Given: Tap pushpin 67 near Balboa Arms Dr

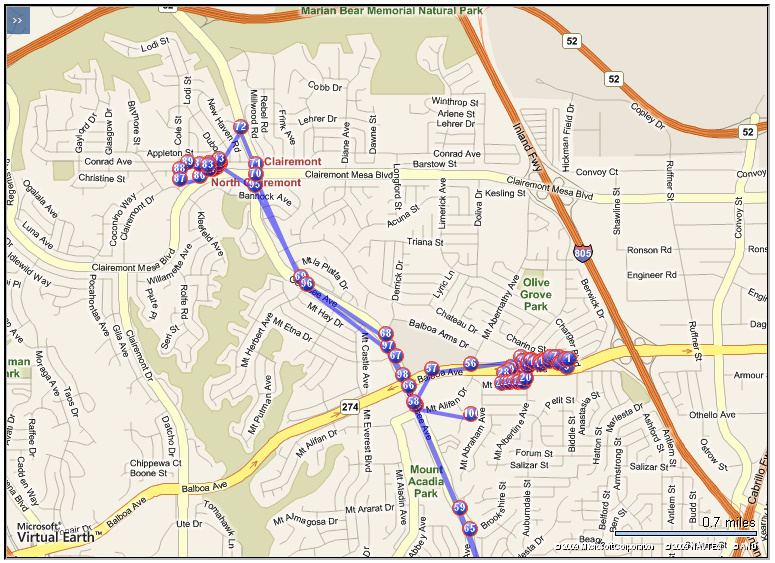Looking at the screenshot, I should tap(396, 356).
